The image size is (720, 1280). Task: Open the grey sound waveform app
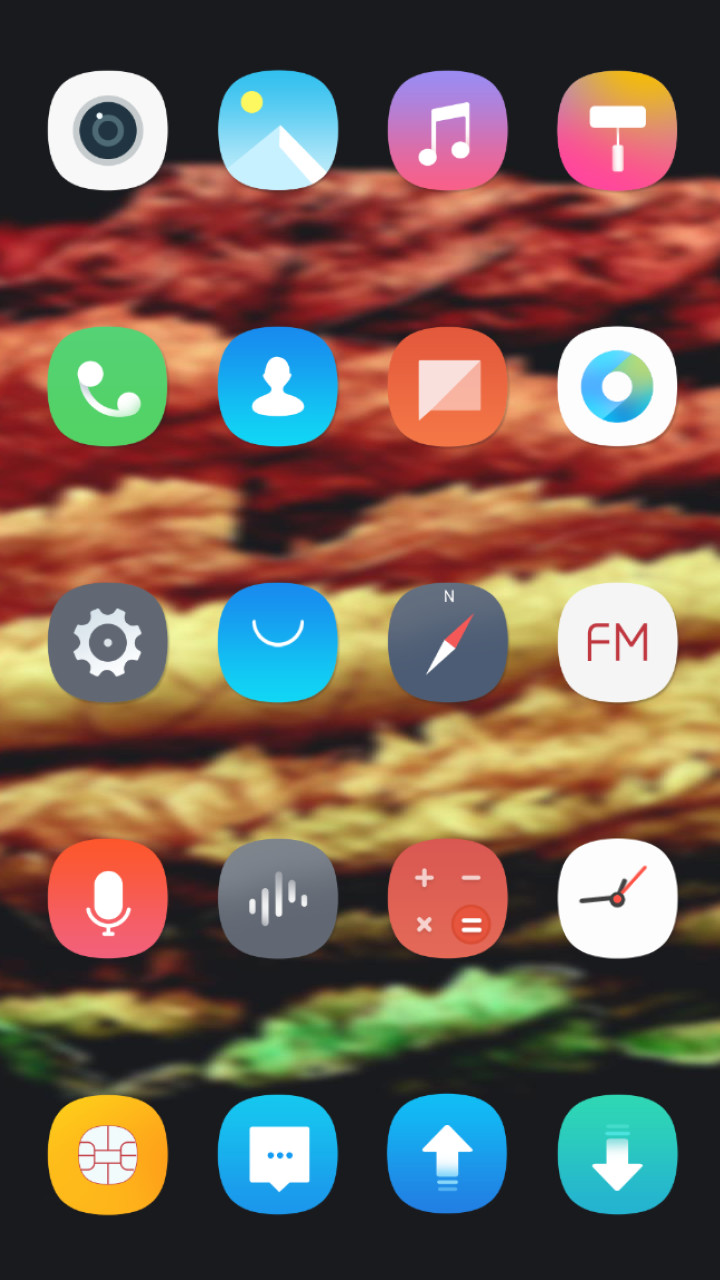coord(278,898)
